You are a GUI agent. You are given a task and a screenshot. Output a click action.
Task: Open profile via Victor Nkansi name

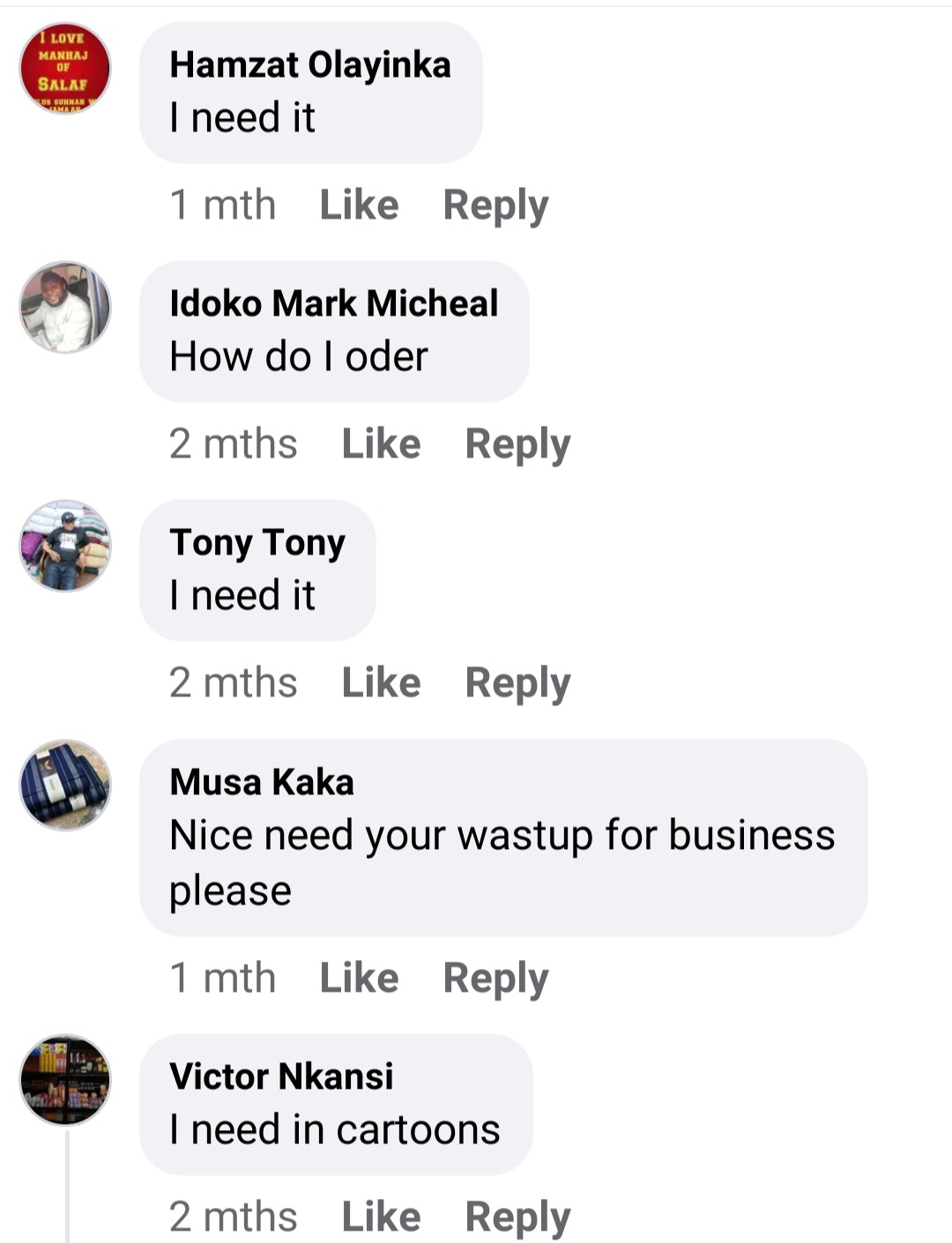(281, 1076)
